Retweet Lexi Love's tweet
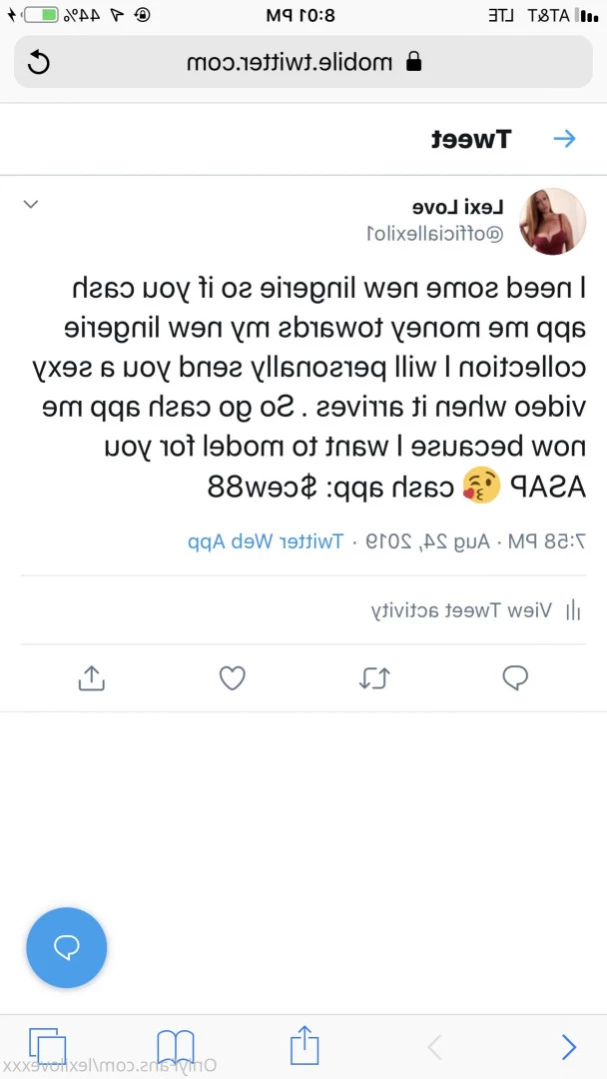Image resolution: width=607 pixels, height=1079 pixels. tap(374, 678)
